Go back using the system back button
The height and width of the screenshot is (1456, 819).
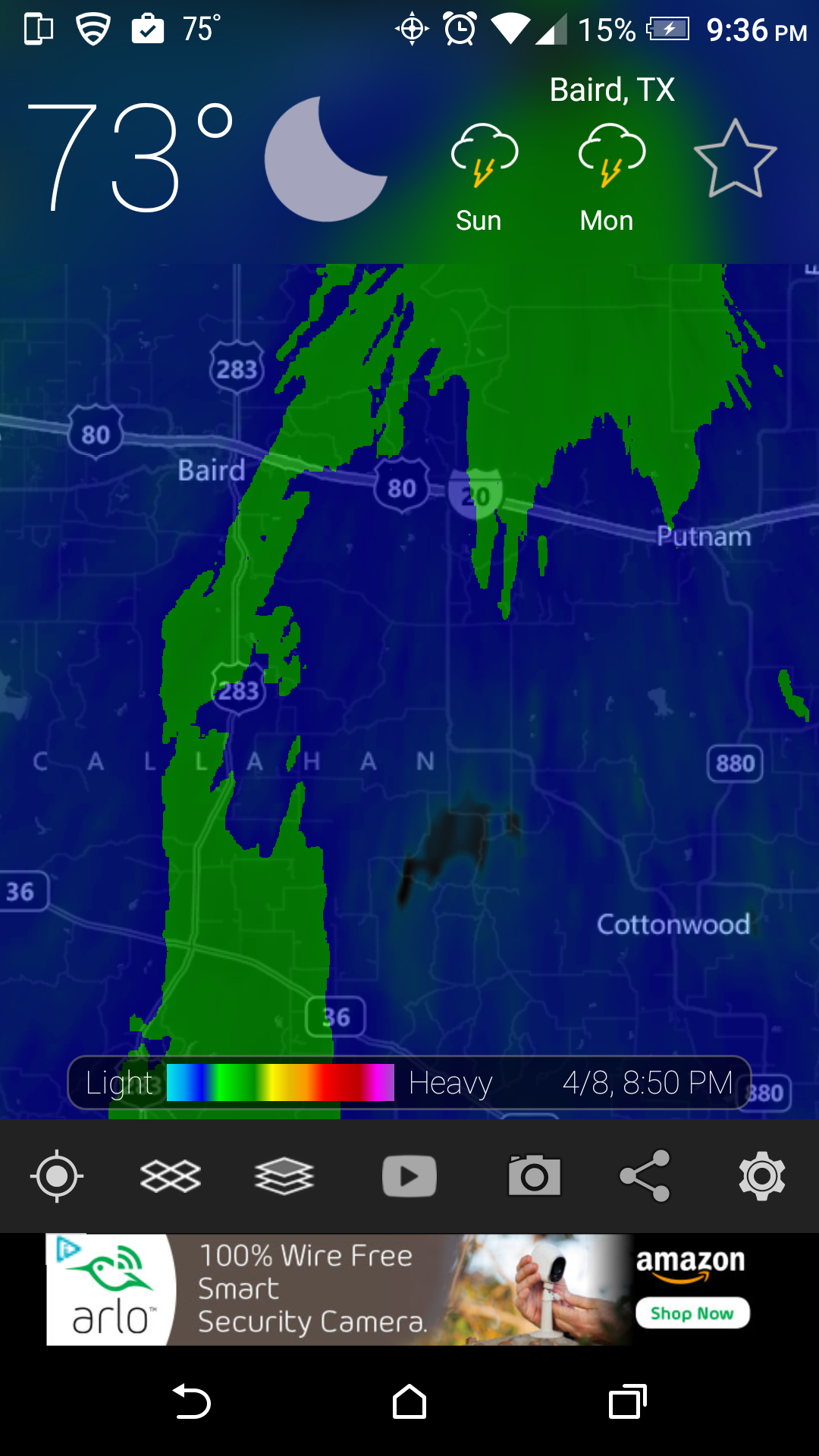[x=192, y=1401]
